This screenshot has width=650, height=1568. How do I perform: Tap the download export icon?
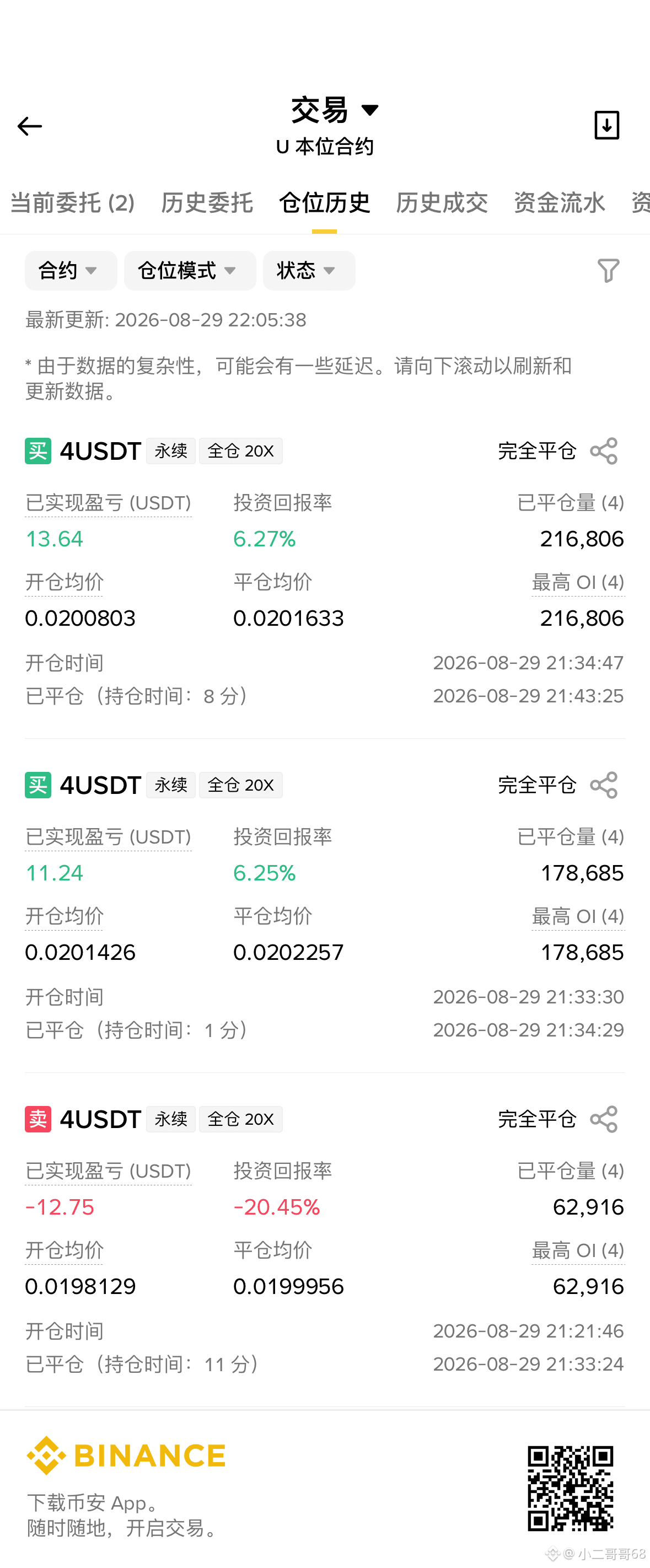point(606,125)
